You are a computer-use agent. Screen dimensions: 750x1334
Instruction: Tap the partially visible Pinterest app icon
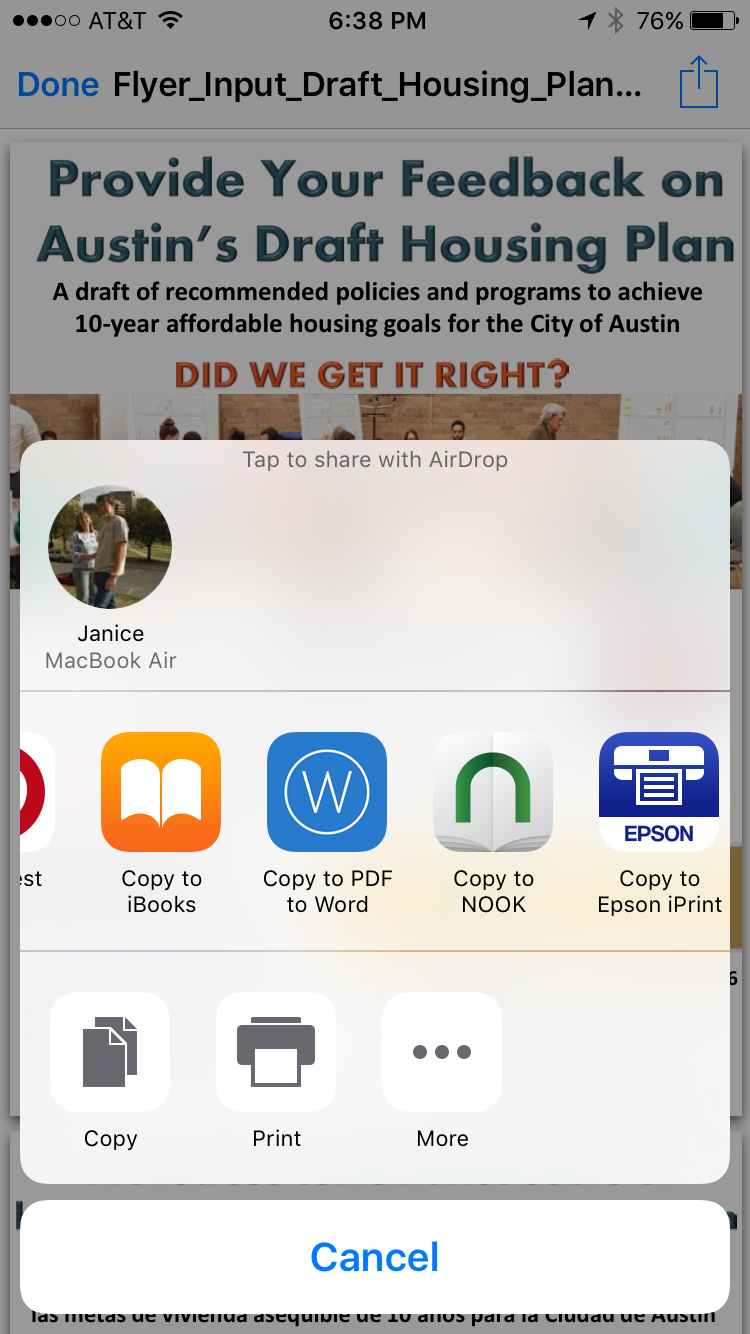(37, 792)
